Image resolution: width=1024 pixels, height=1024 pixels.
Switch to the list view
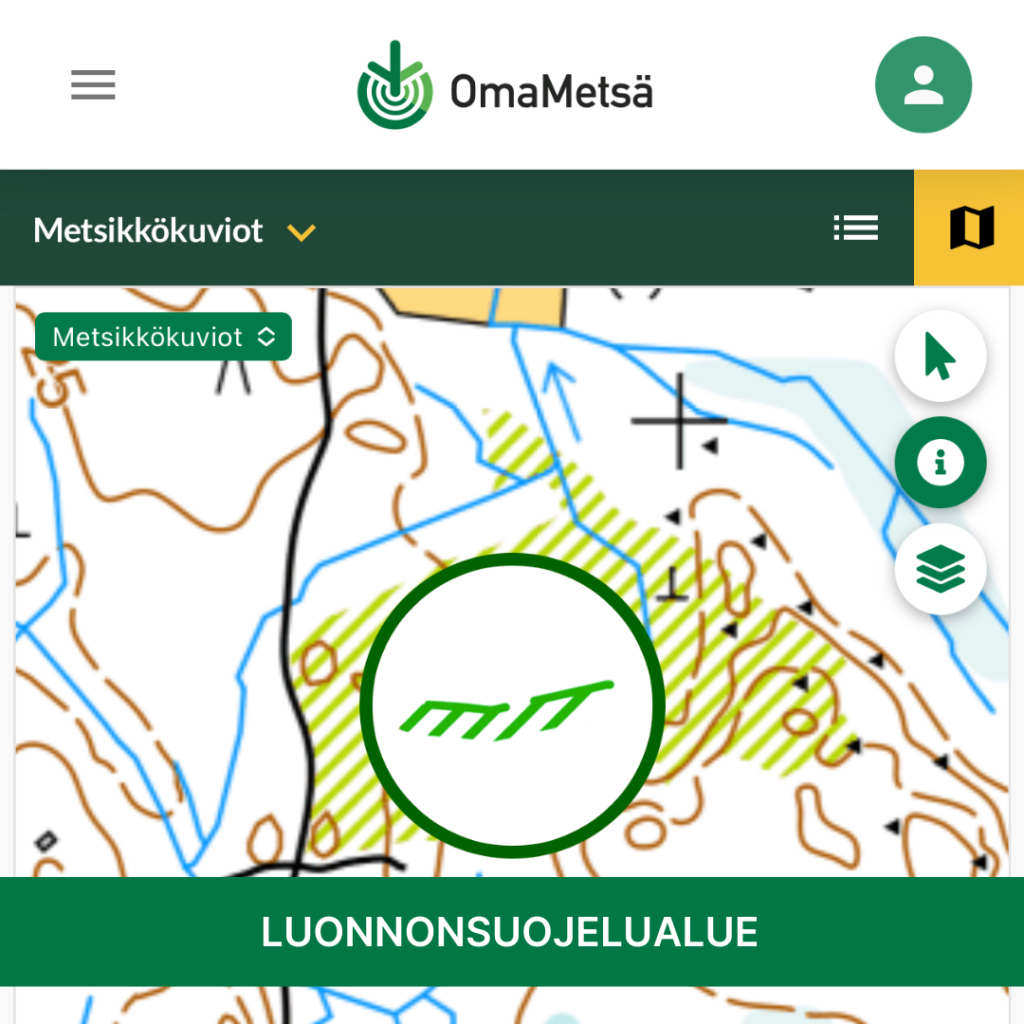pyautogui.click(x=856, y=229)
